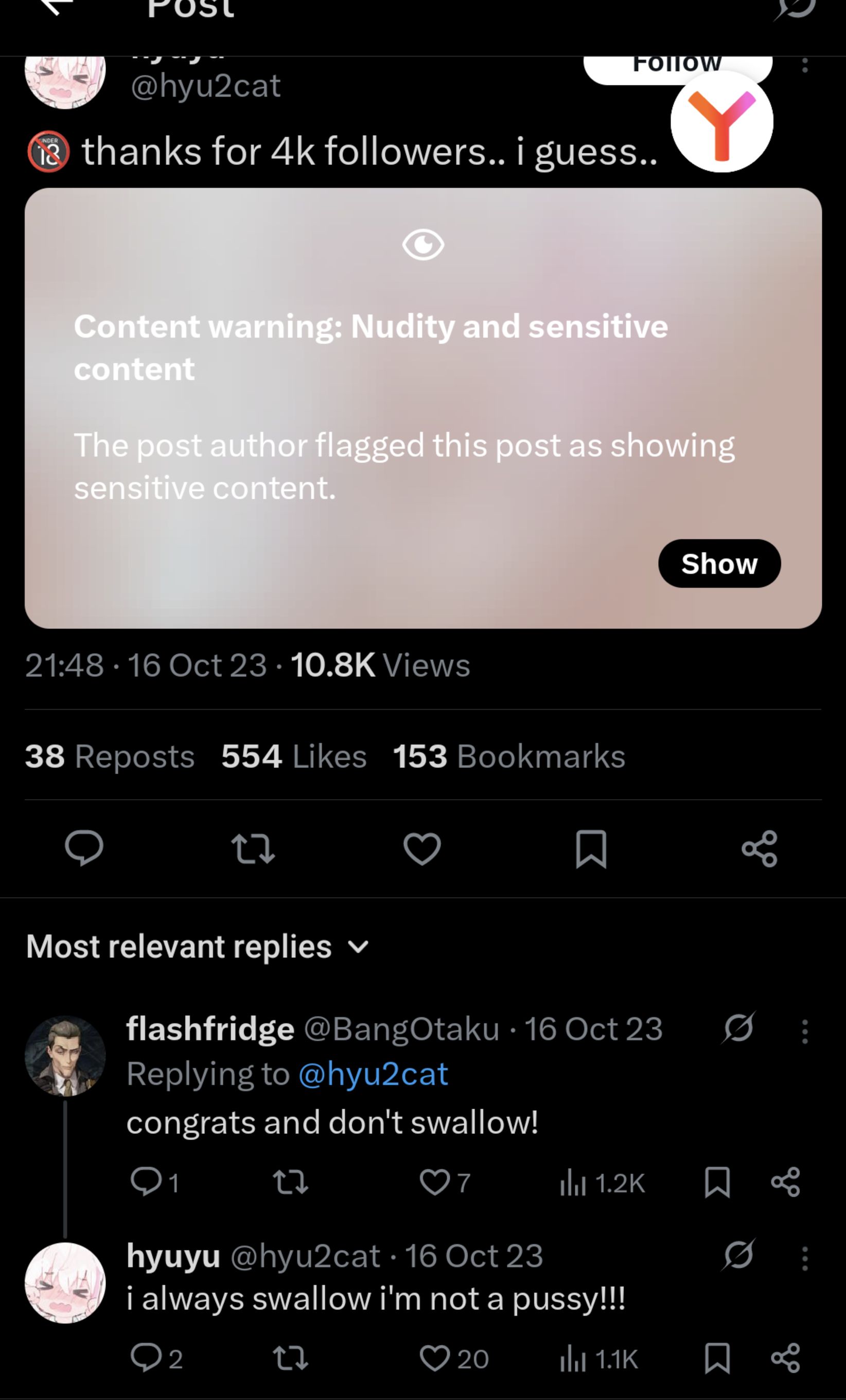This screenshot has height=1400, width=846.
Task: Repost the main post
Action: (253, 848)
